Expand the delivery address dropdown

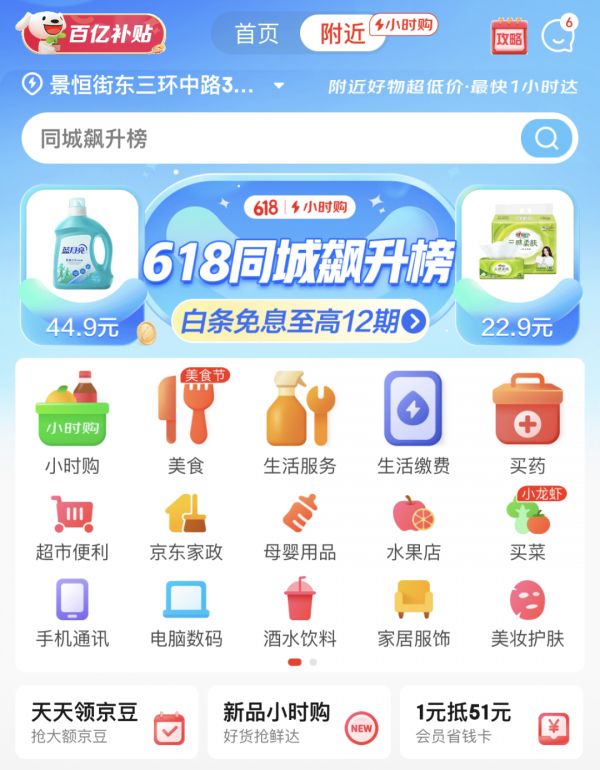point(279,86)
